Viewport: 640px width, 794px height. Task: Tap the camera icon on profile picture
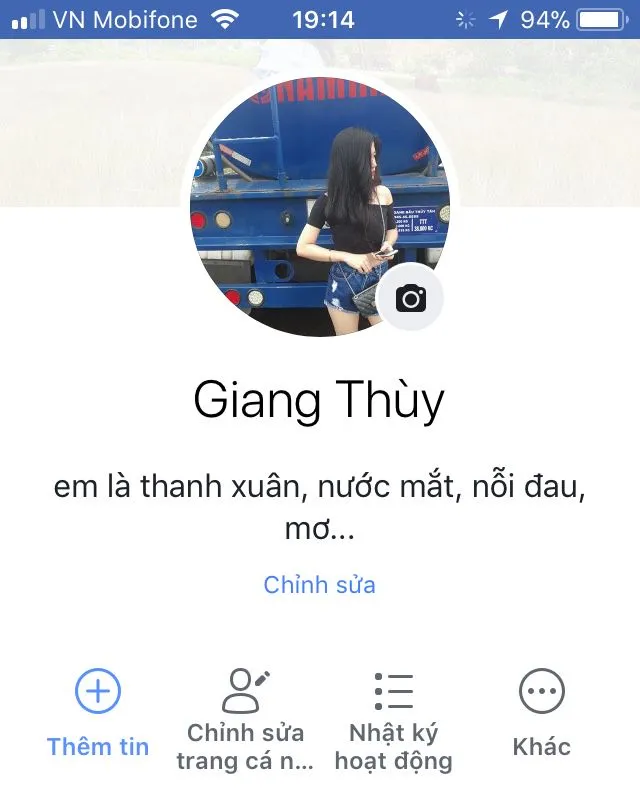410,297
